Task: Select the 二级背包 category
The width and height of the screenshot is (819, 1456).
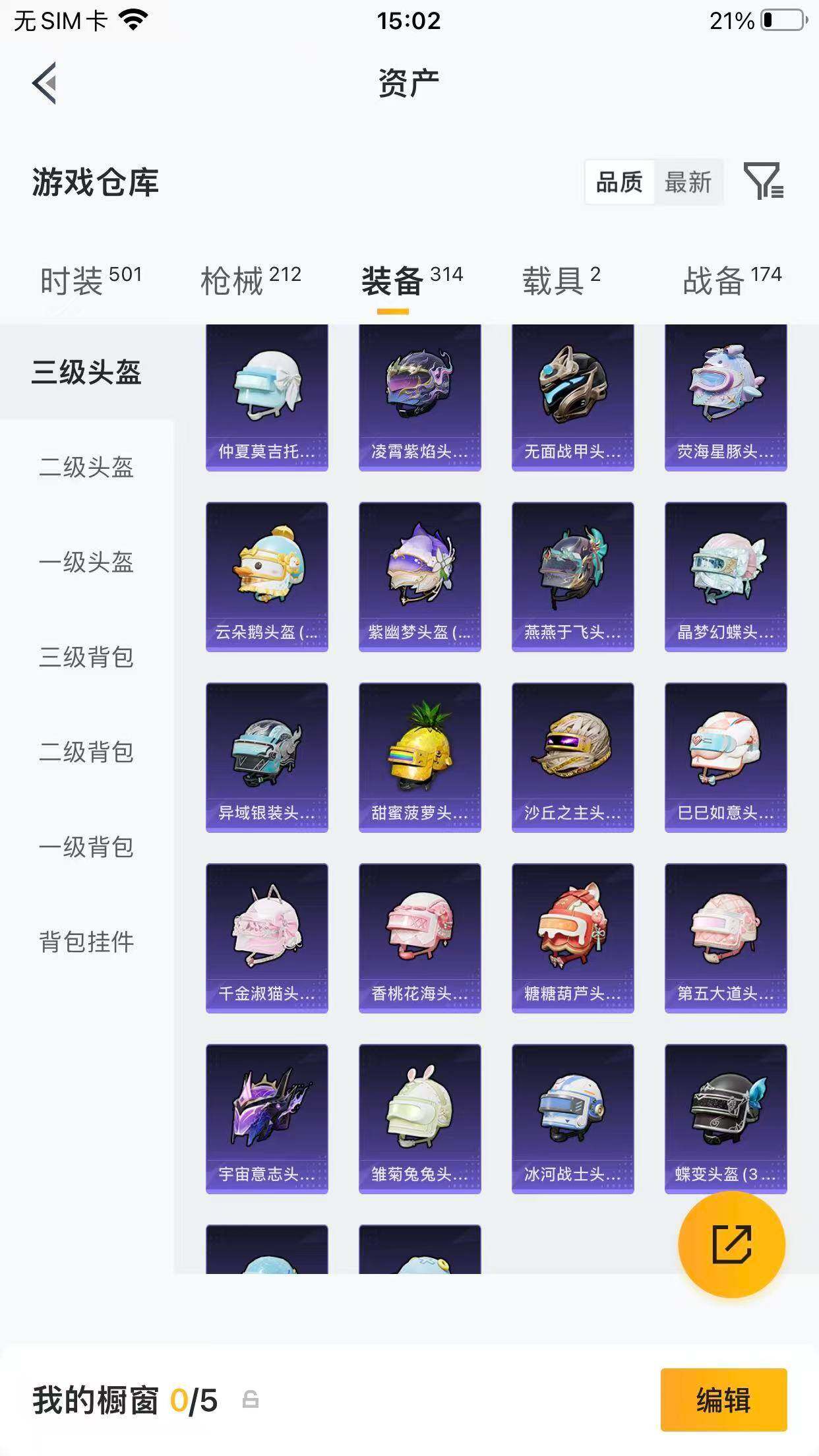Action: pyautogui.click(x=86, y=752)
